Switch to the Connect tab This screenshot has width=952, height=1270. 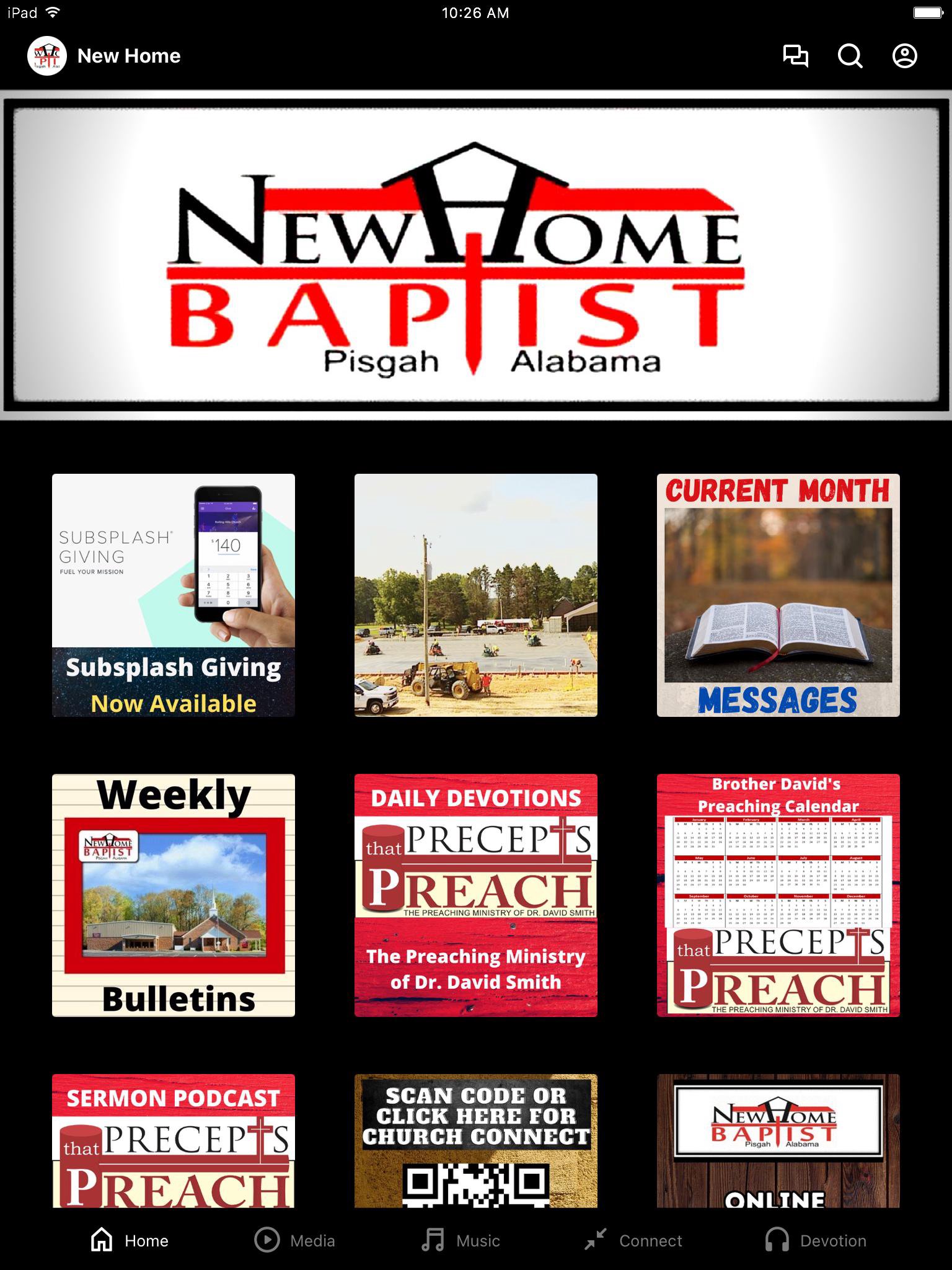coord(633,1240)
